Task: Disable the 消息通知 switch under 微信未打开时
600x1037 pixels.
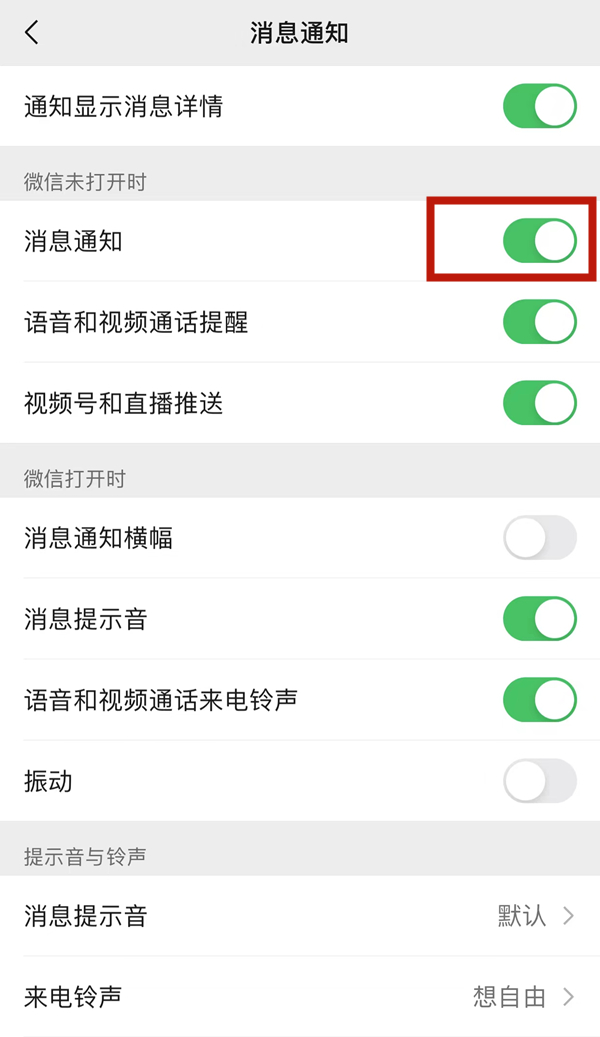Action: pyautogui.click(x=539, y=241)
